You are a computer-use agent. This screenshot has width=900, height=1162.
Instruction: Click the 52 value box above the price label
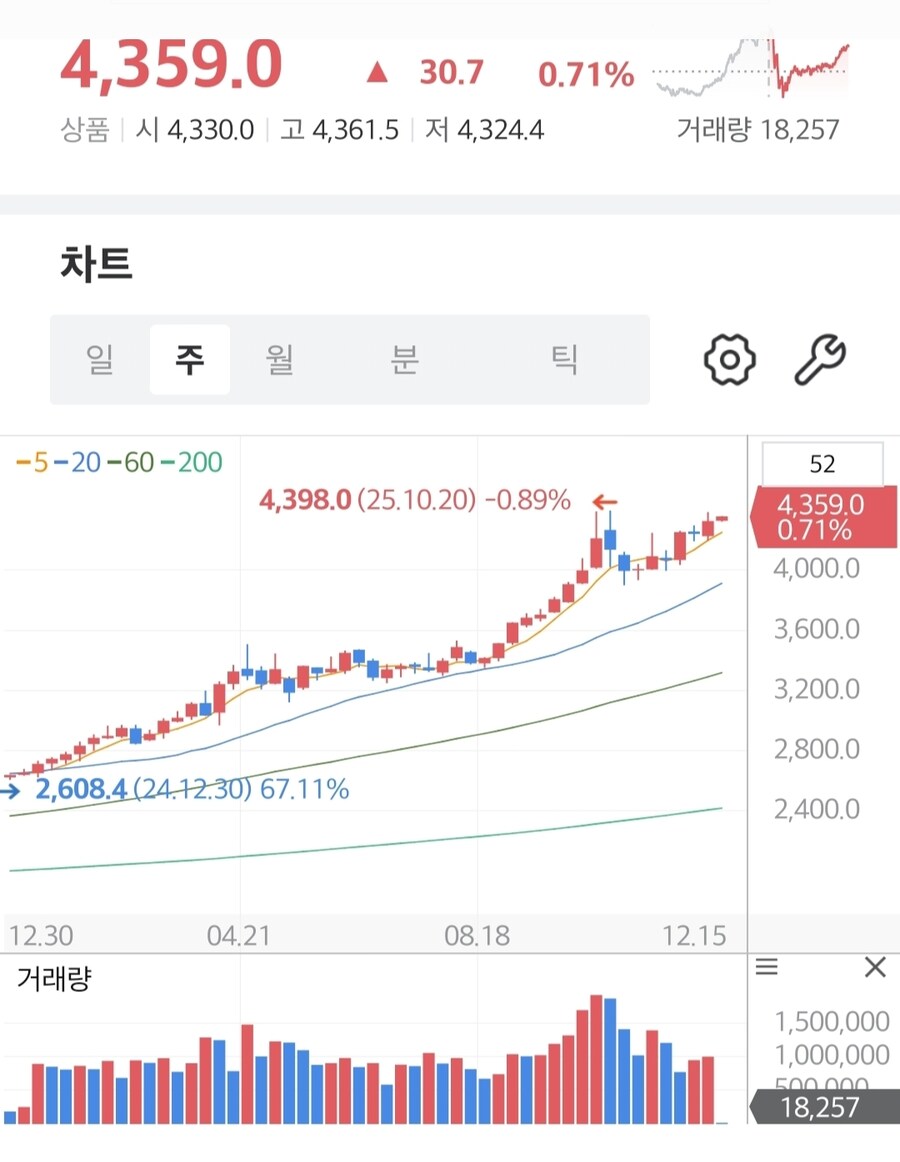point(822,460)
